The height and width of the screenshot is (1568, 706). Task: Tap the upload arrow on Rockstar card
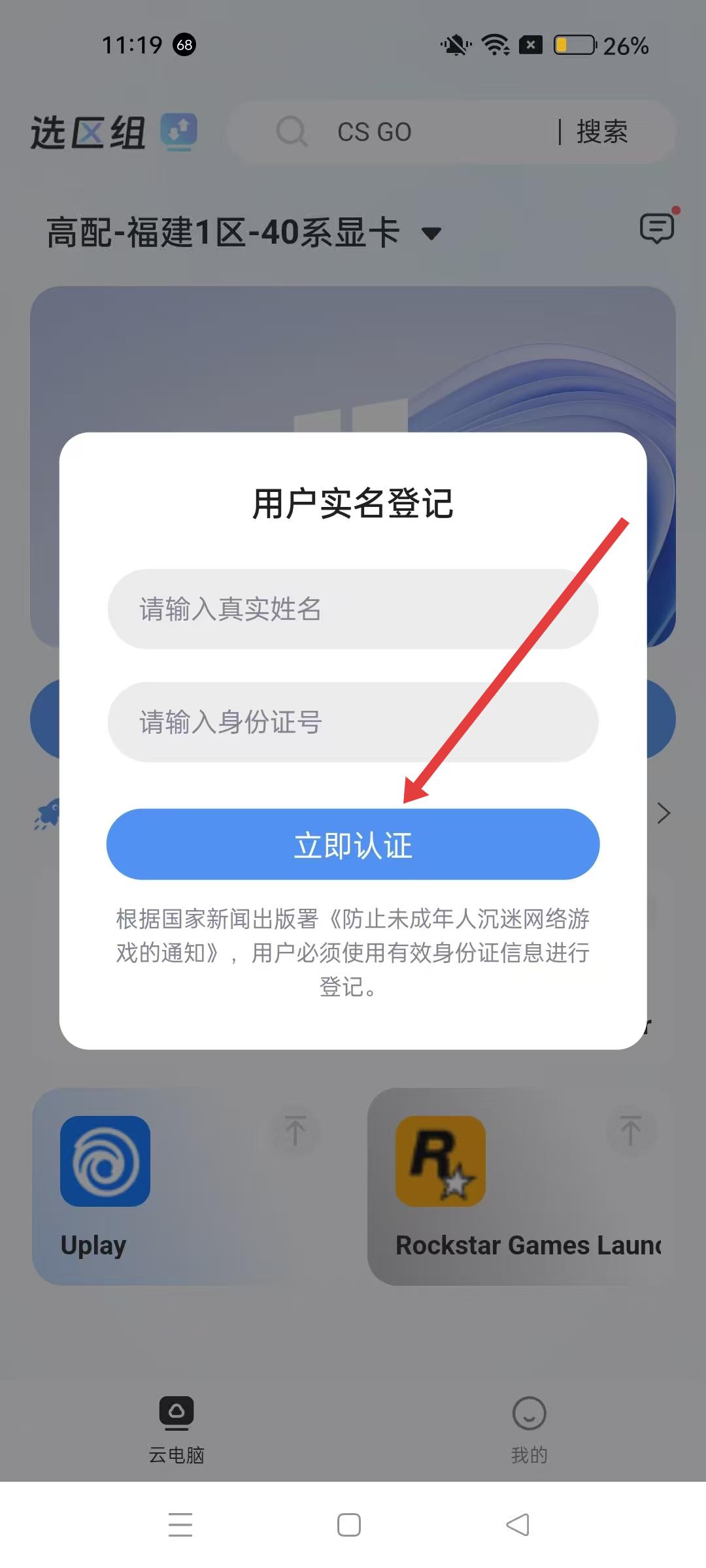(631, 1130)
